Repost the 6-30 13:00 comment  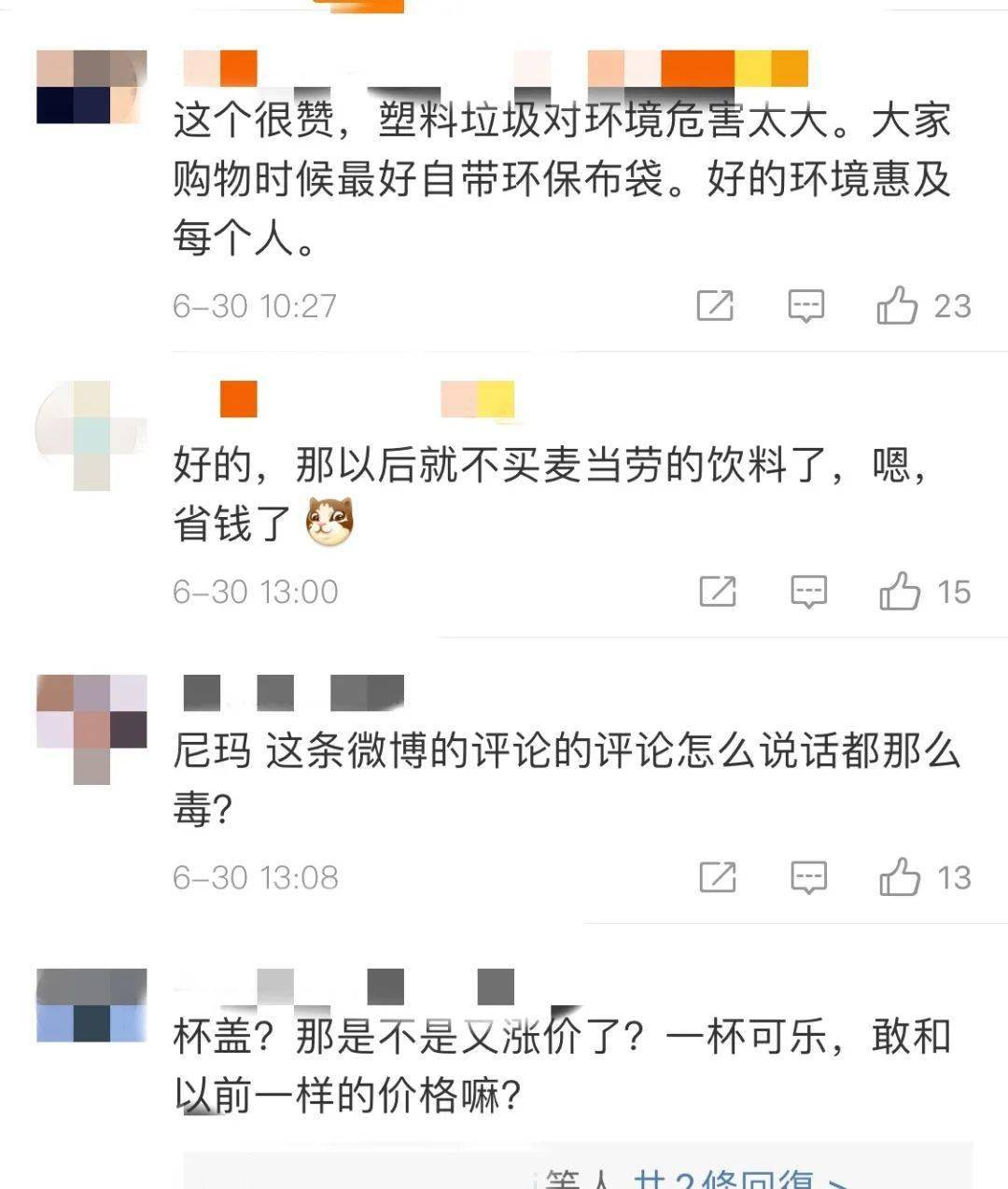coord(718,592)
